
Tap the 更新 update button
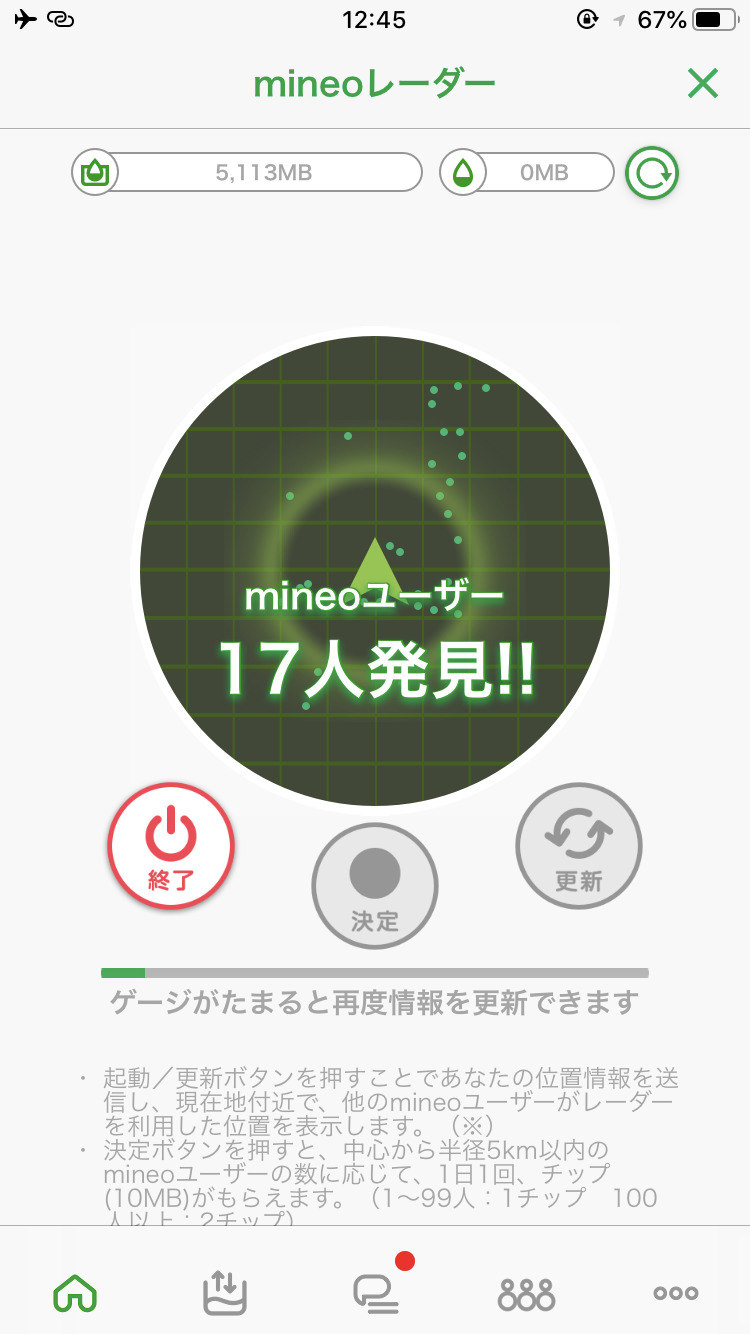tap(579, 846)
